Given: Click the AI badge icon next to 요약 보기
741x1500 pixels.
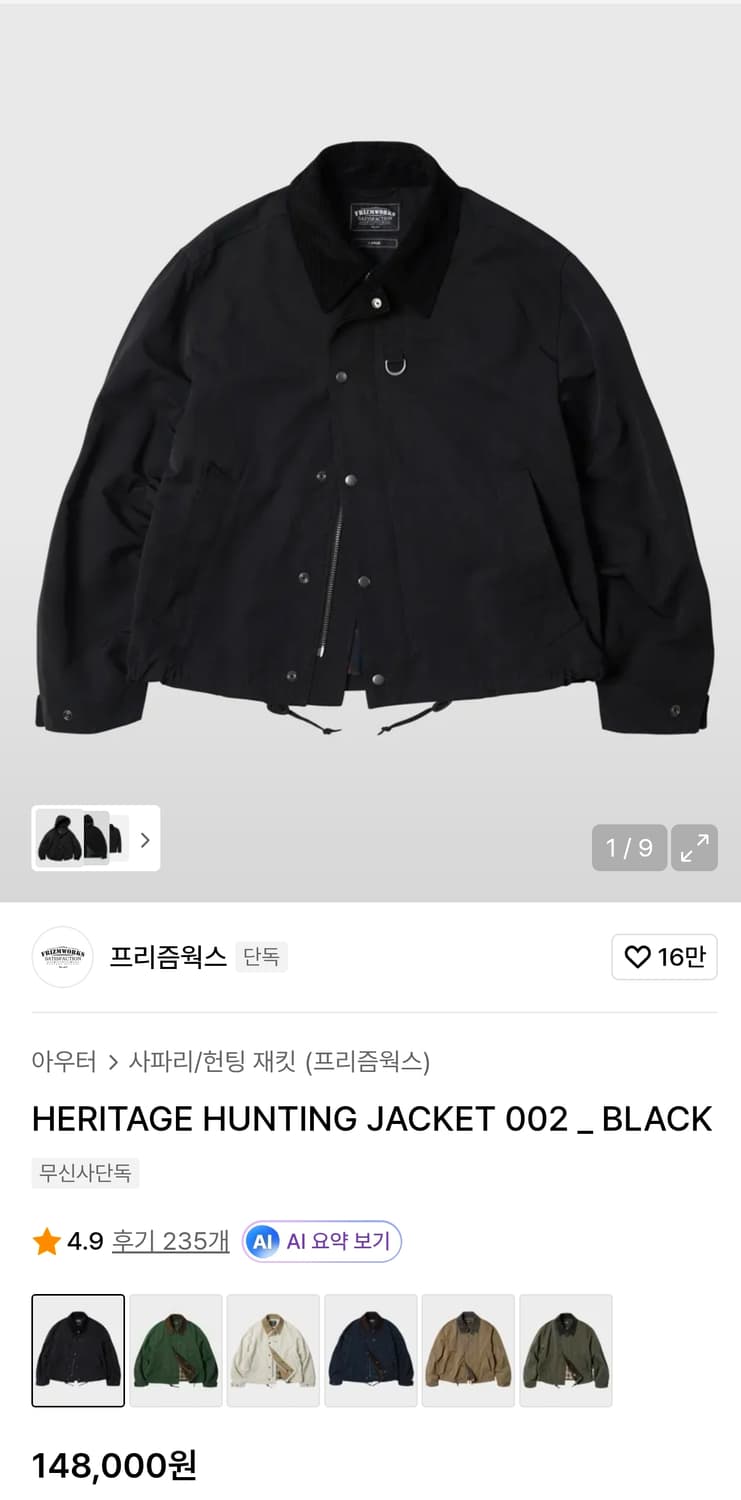Looking at the screenshot, I should [x=263, y=1242].
